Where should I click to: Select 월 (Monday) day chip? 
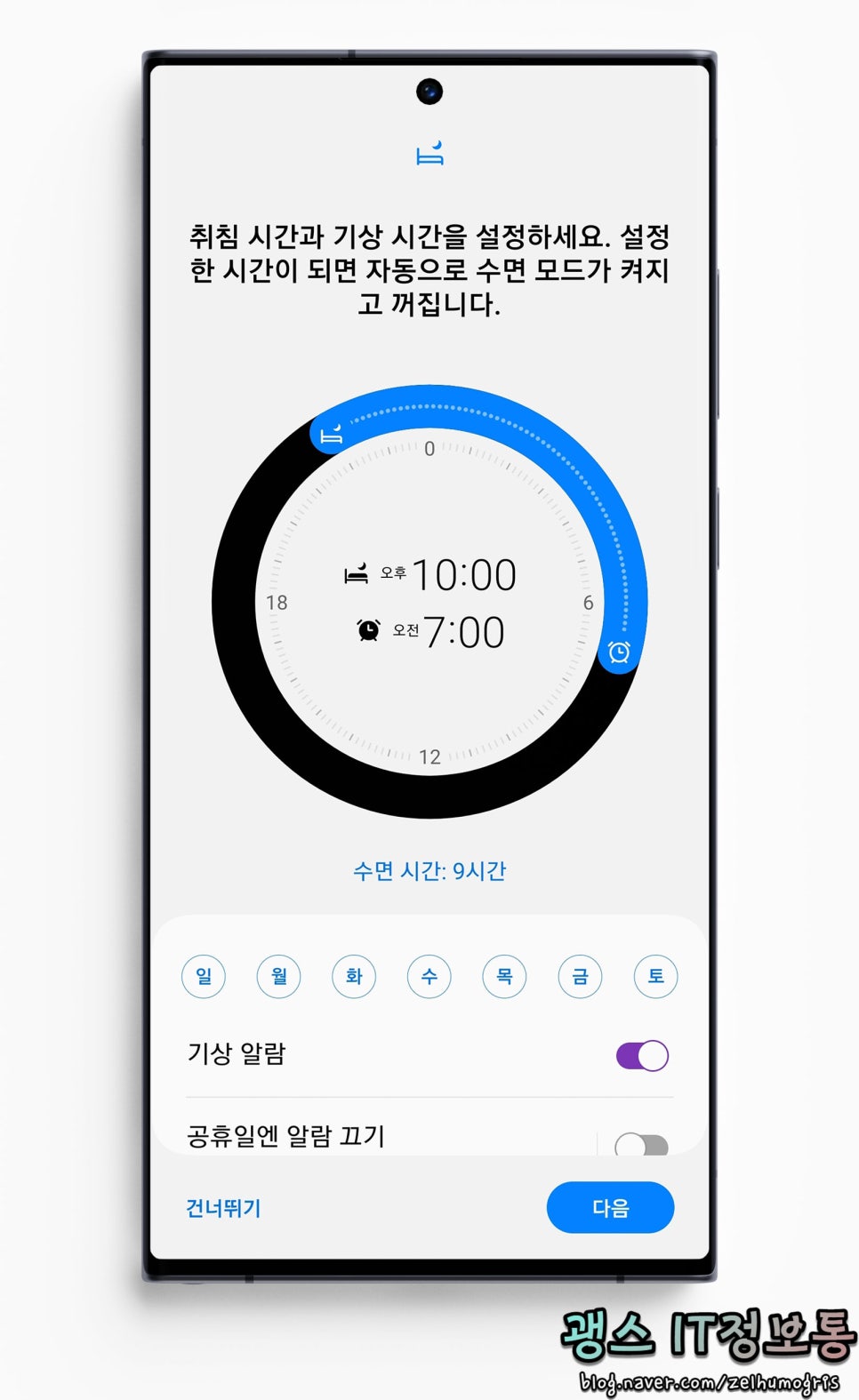point(278,976)
